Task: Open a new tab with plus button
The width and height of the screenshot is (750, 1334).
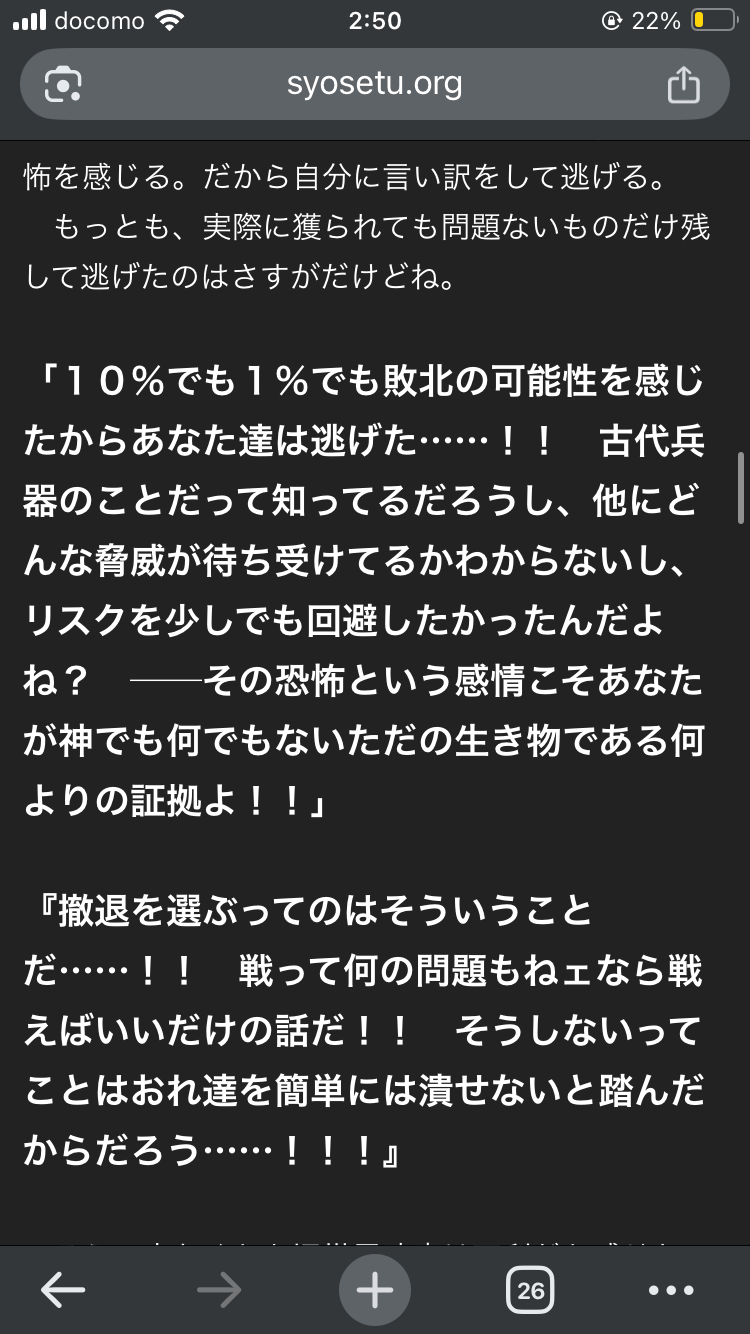Action: tap(375, 1290)
